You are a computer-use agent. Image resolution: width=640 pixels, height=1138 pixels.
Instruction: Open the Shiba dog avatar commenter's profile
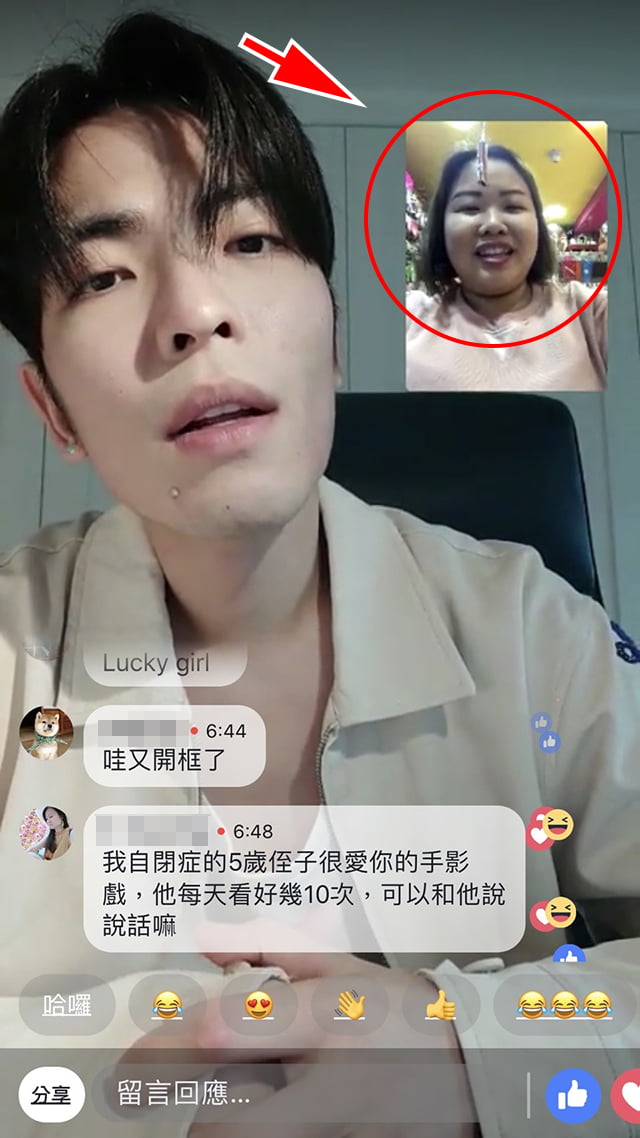46,732
